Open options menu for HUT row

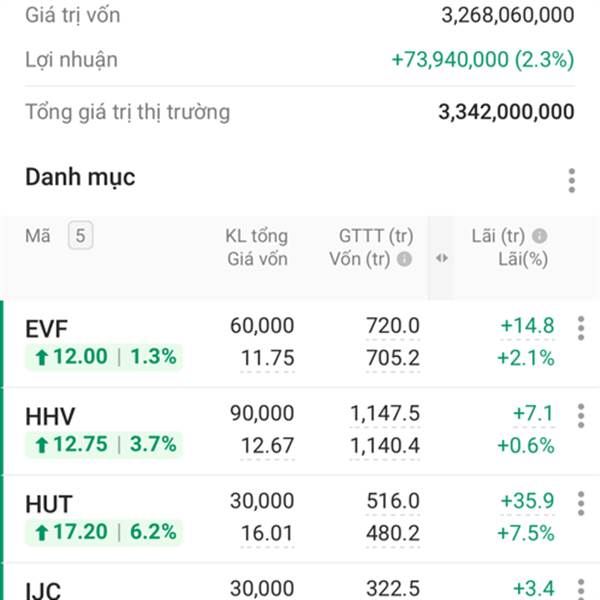[x=581, y=504]
